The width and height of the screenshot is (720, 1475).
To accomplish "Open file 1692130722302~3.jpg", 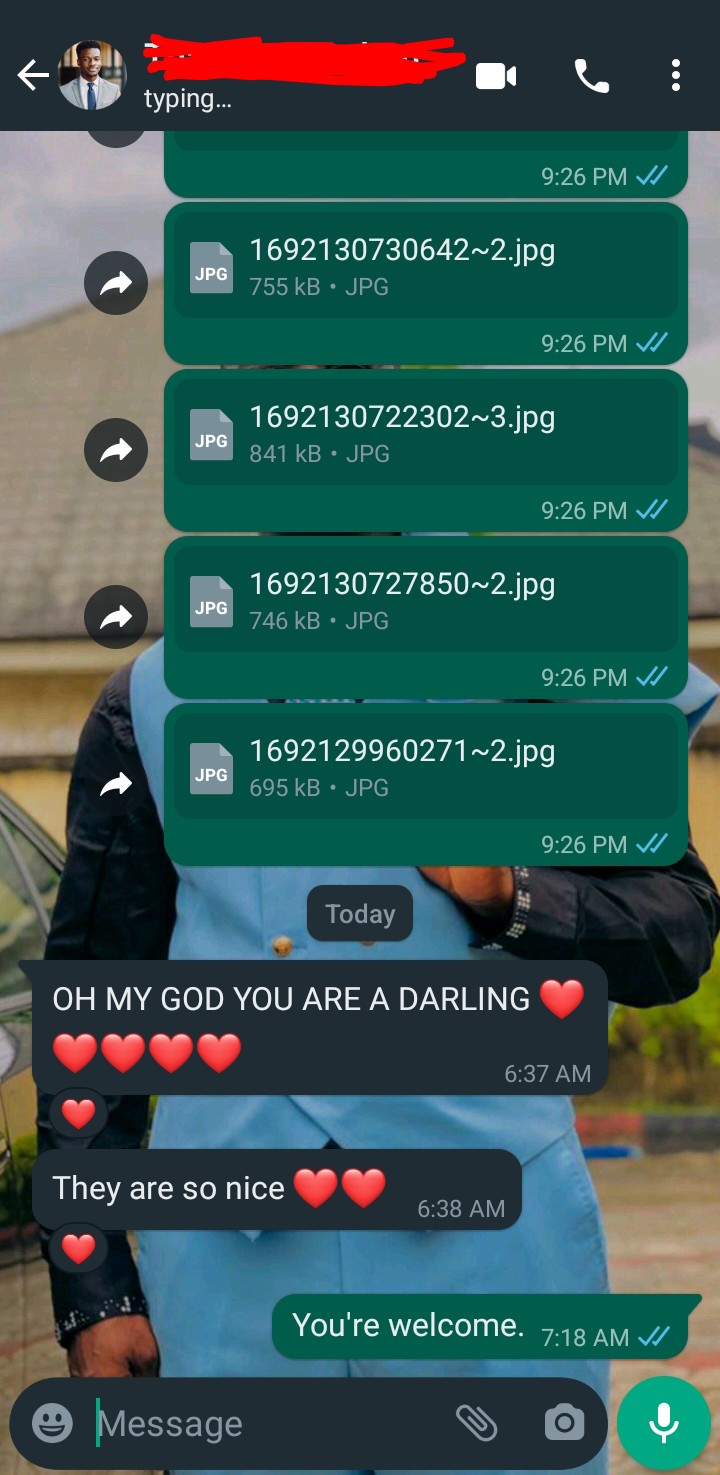I will pyautogui.click(x=426, y=432).
